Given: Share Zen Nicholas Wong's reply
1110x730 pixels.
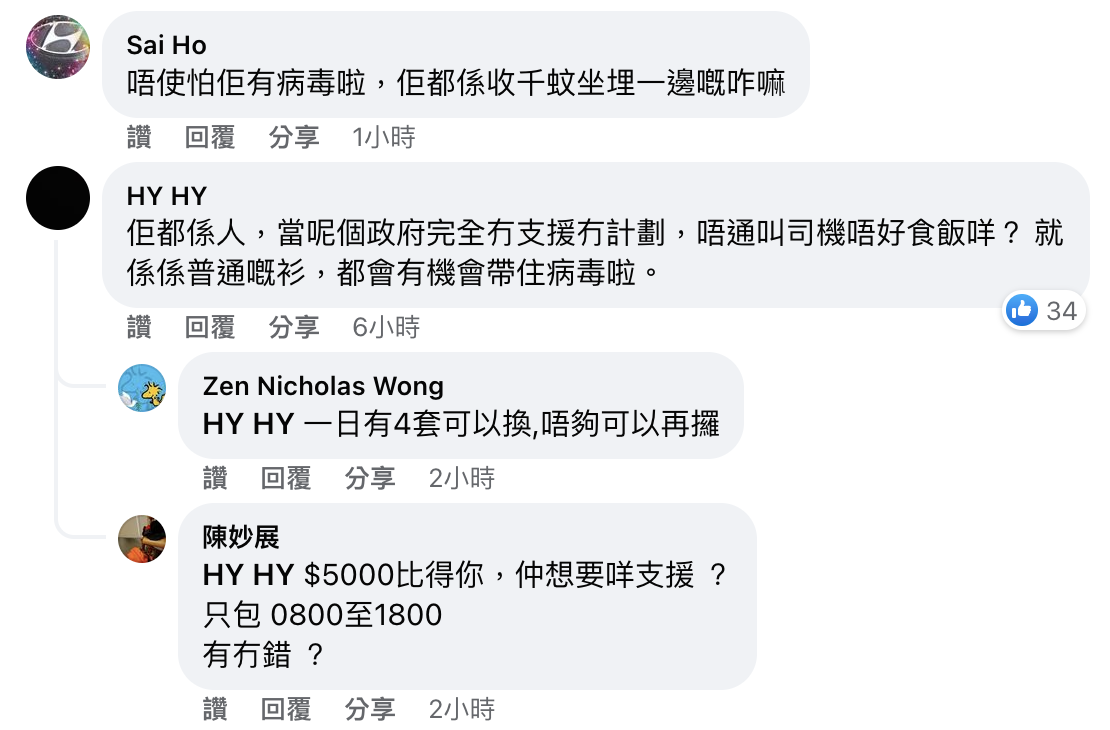Looking at the screenshot, I should pos(369,479).
